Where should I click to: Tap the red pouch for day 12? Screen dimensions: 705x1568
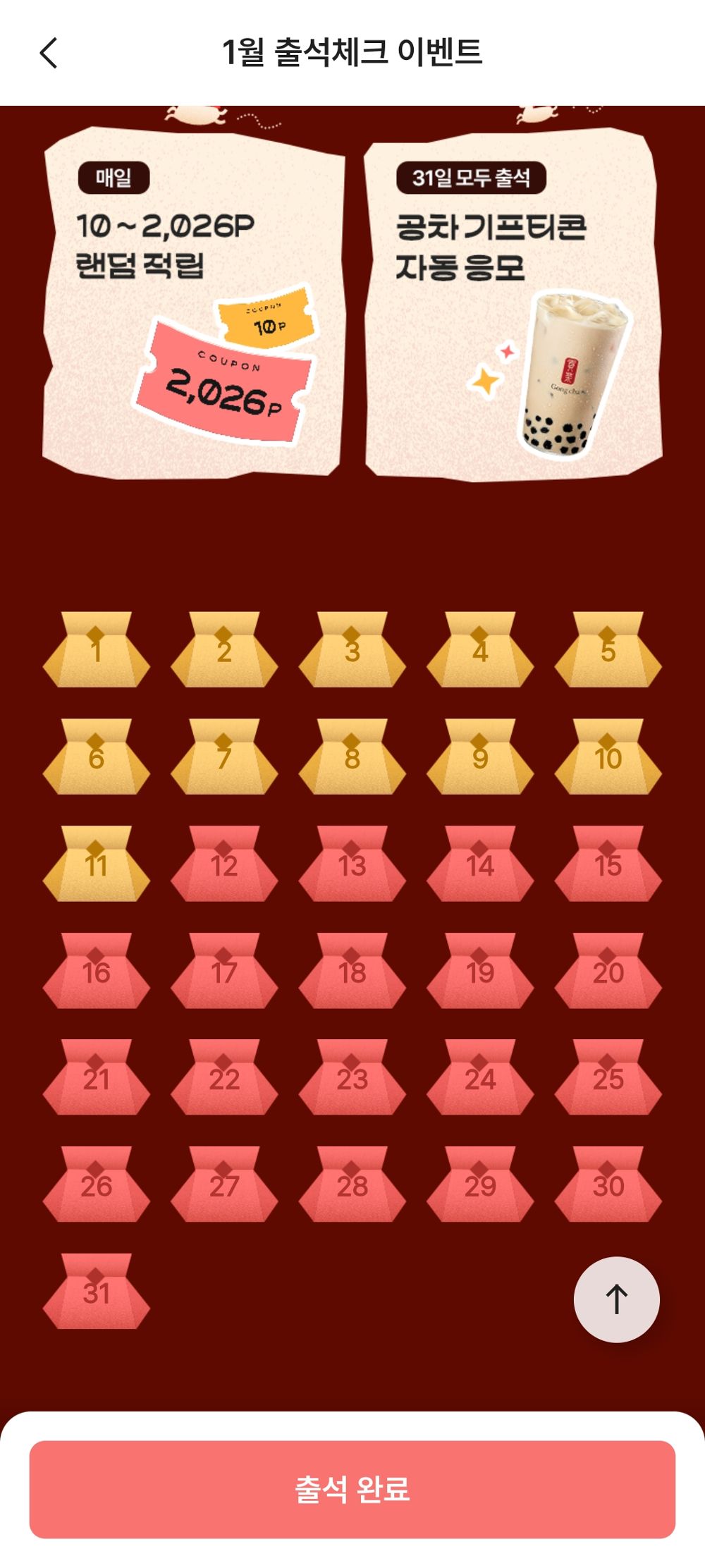coord(224,865)
